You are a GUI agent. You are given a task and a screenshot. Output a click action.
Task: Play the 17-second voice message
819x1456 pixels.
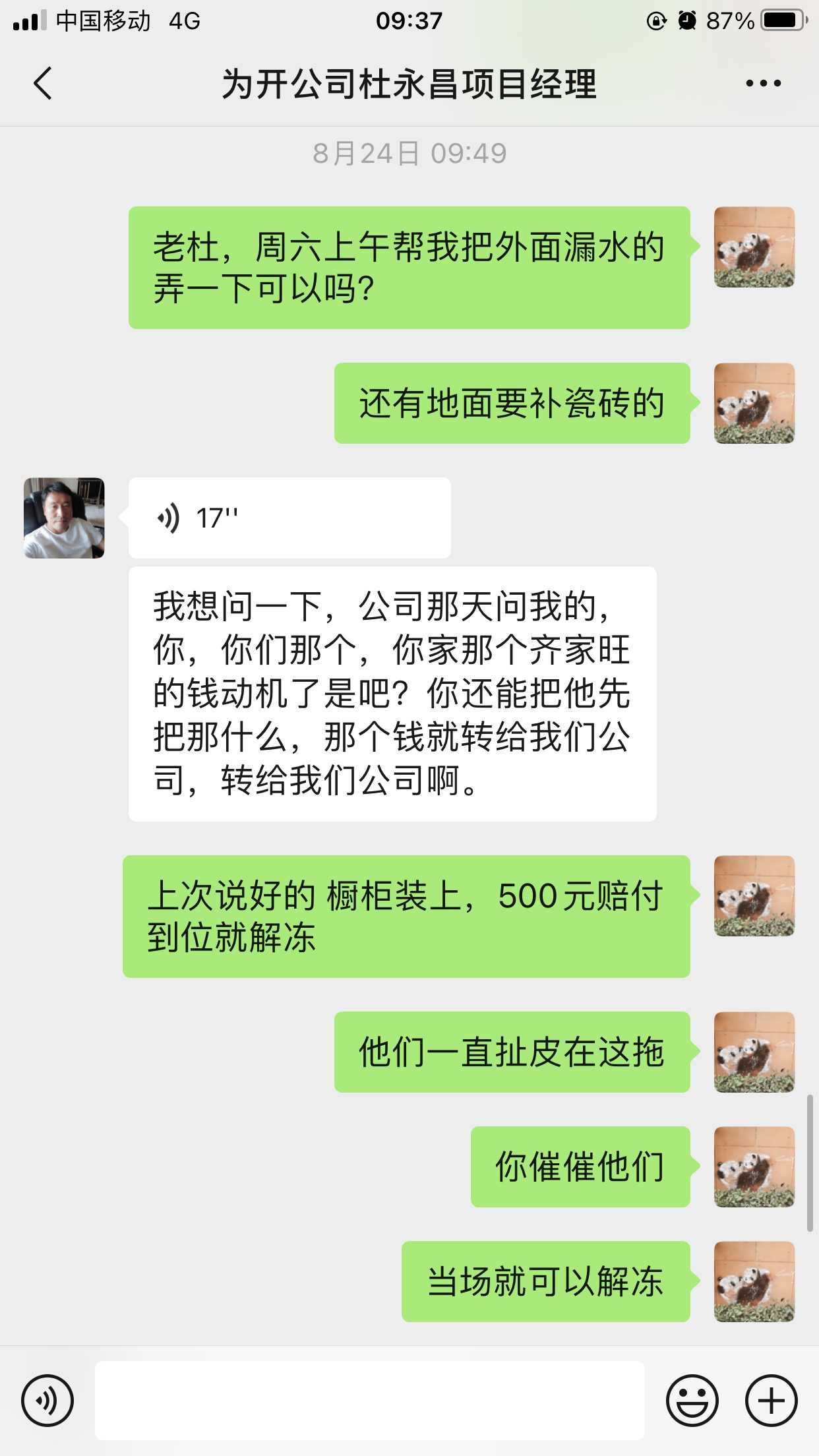(x=289, y=518)
